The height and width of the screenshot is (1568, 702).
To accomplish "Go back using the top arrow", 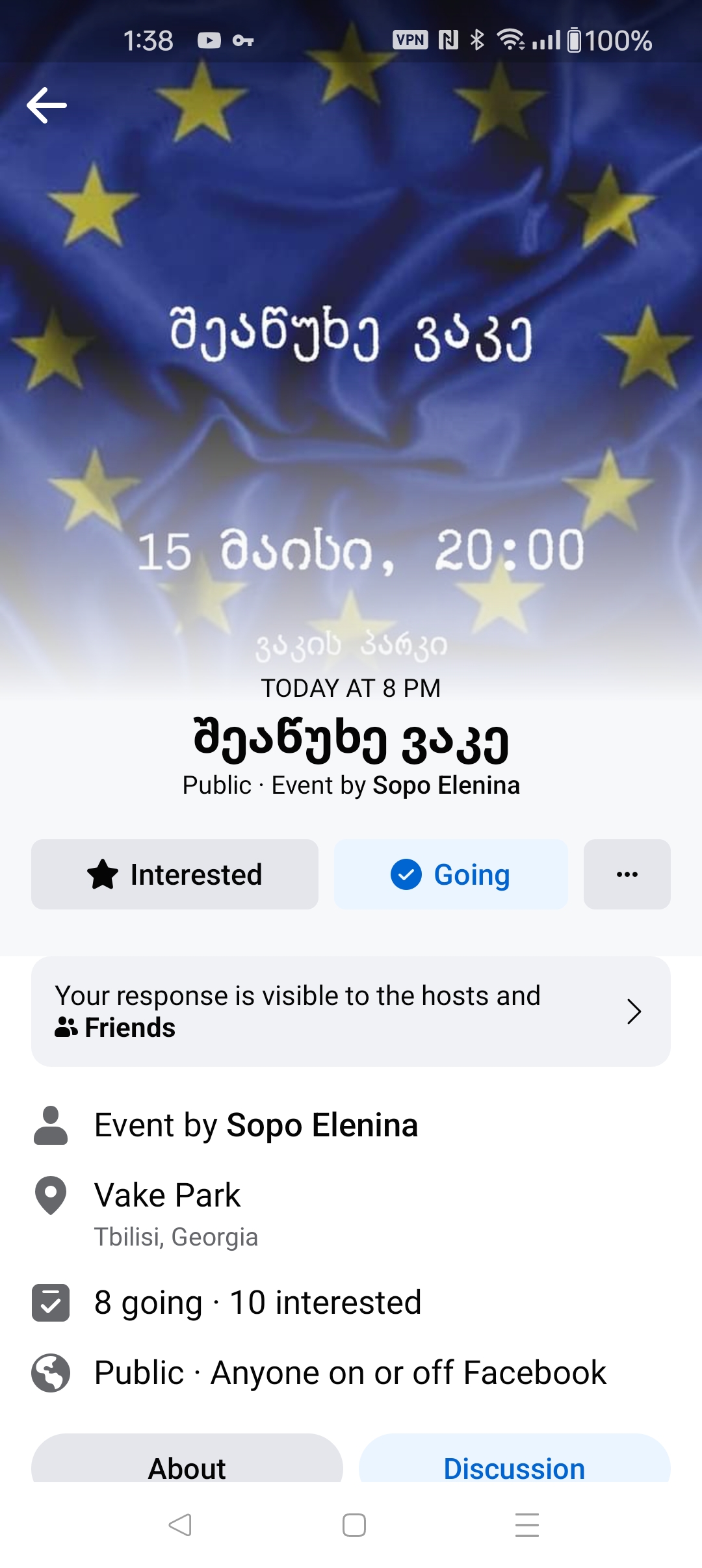I will click(x=47, y=105).
